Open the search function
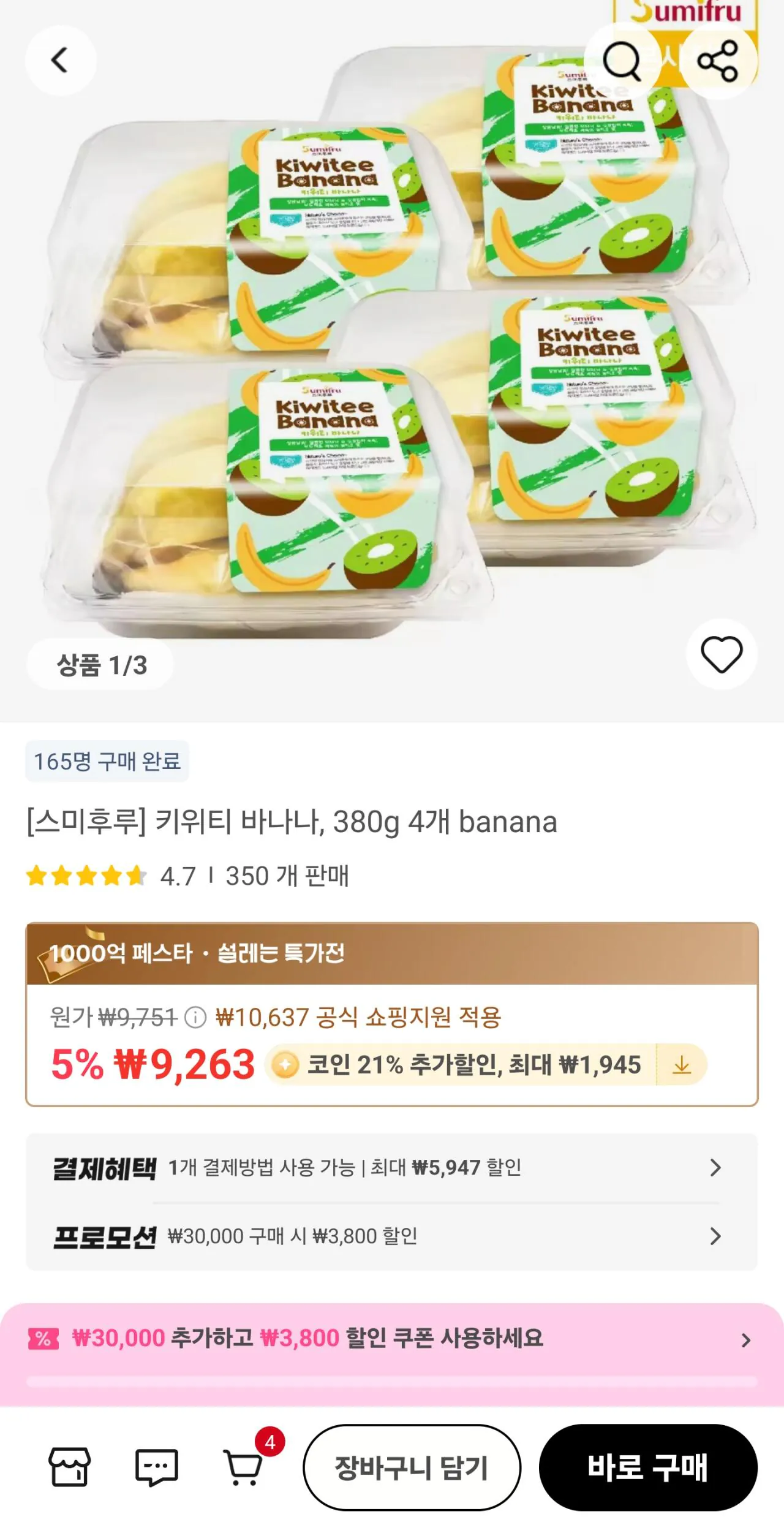The height and width of the screenshot is (1533, 784). (x=623, y=61)
